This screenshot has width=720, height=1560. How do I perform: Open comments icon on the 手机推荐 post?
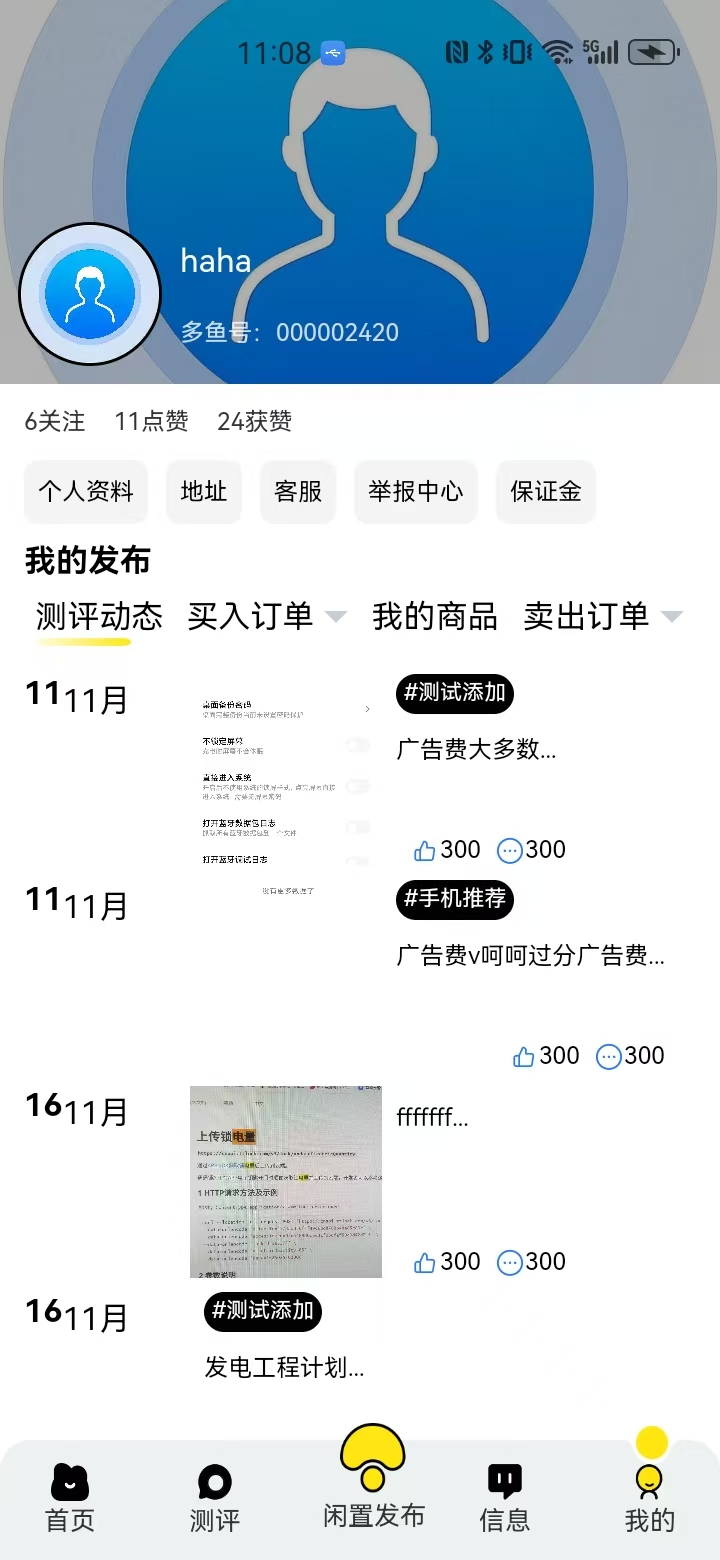pyautogui.click(x=608, y=1055)
